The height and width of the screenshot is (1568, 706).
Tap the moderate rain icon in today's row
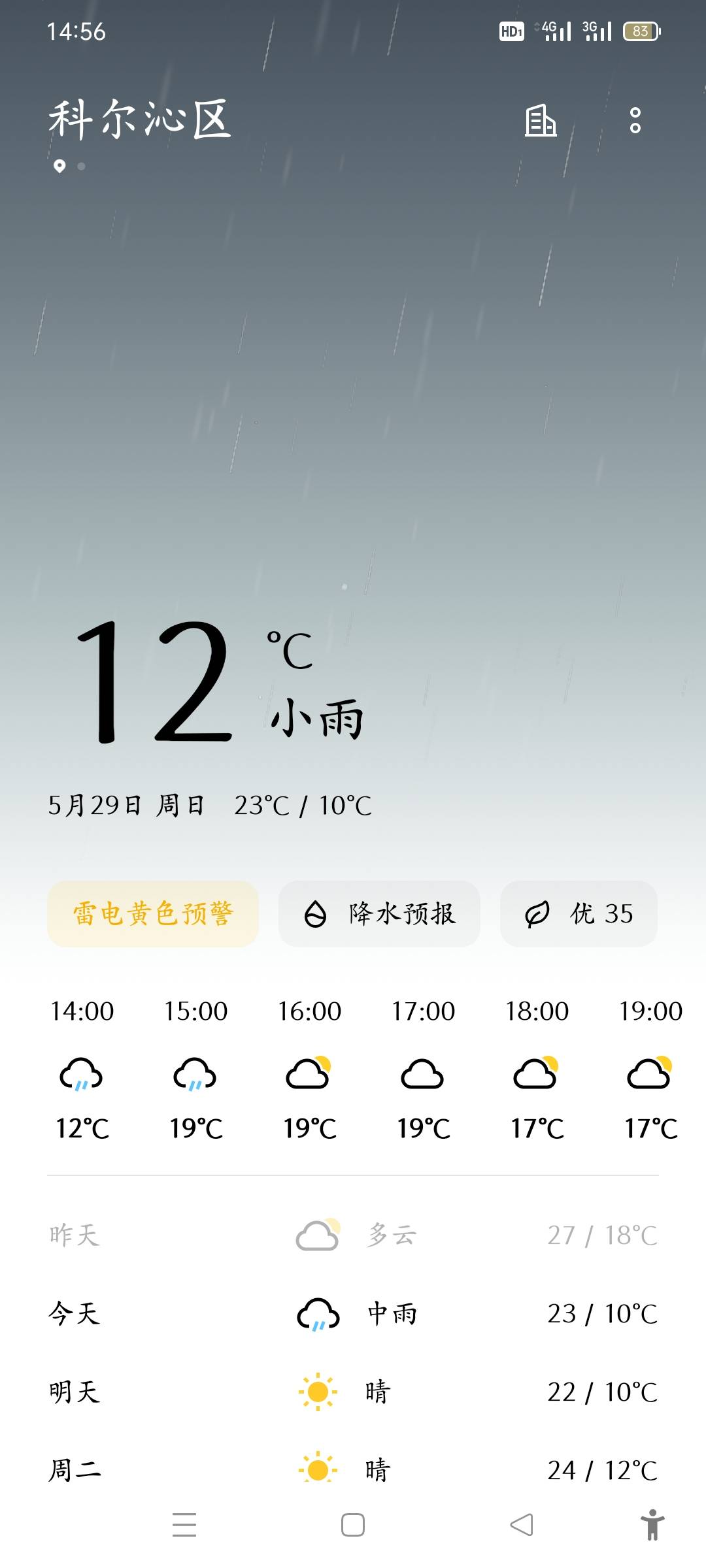(x=318, y=1313)
